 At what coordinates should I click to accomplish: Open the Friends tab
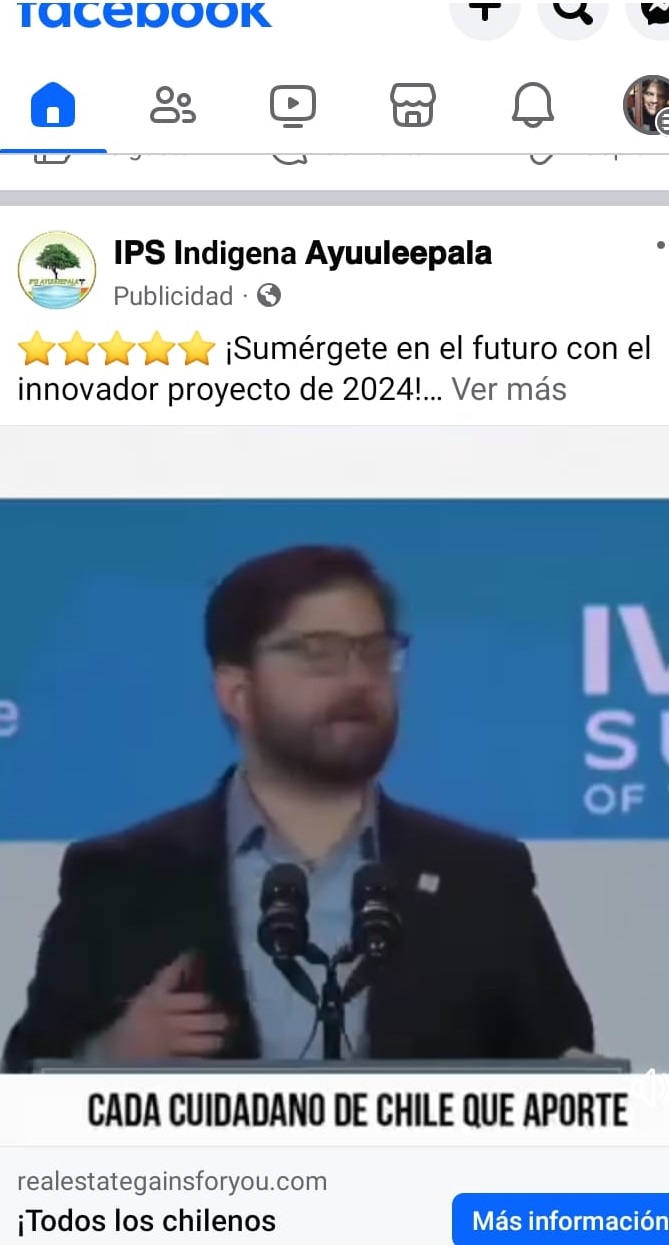173,105
